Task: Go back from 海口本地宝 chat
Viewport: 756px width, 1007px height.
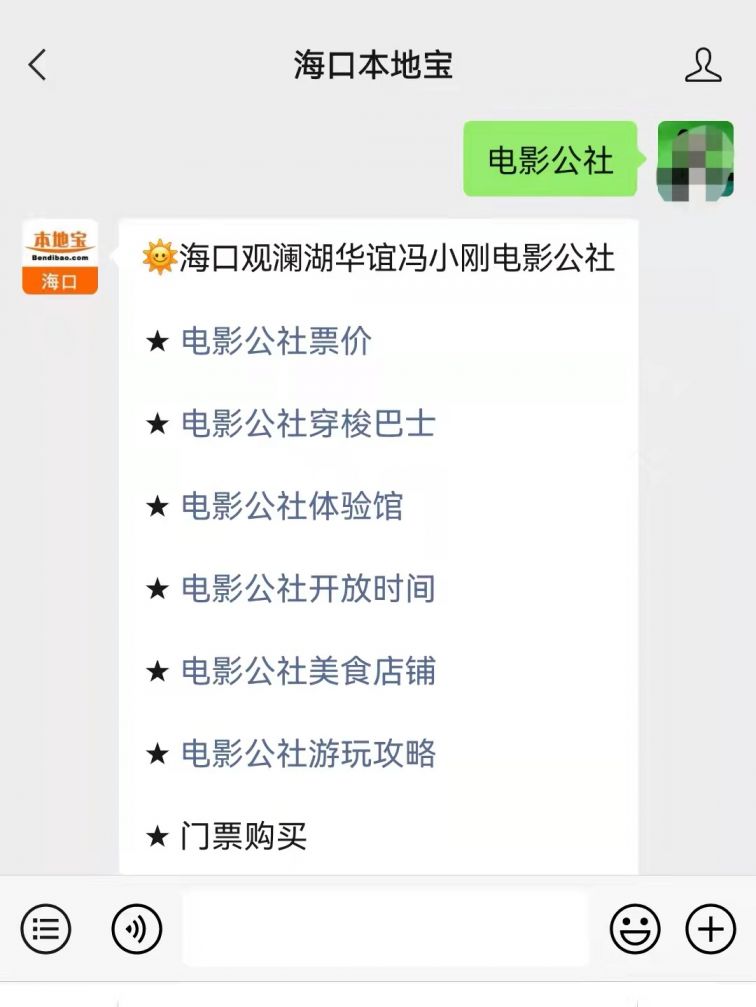Action: (x=37, y=66)
